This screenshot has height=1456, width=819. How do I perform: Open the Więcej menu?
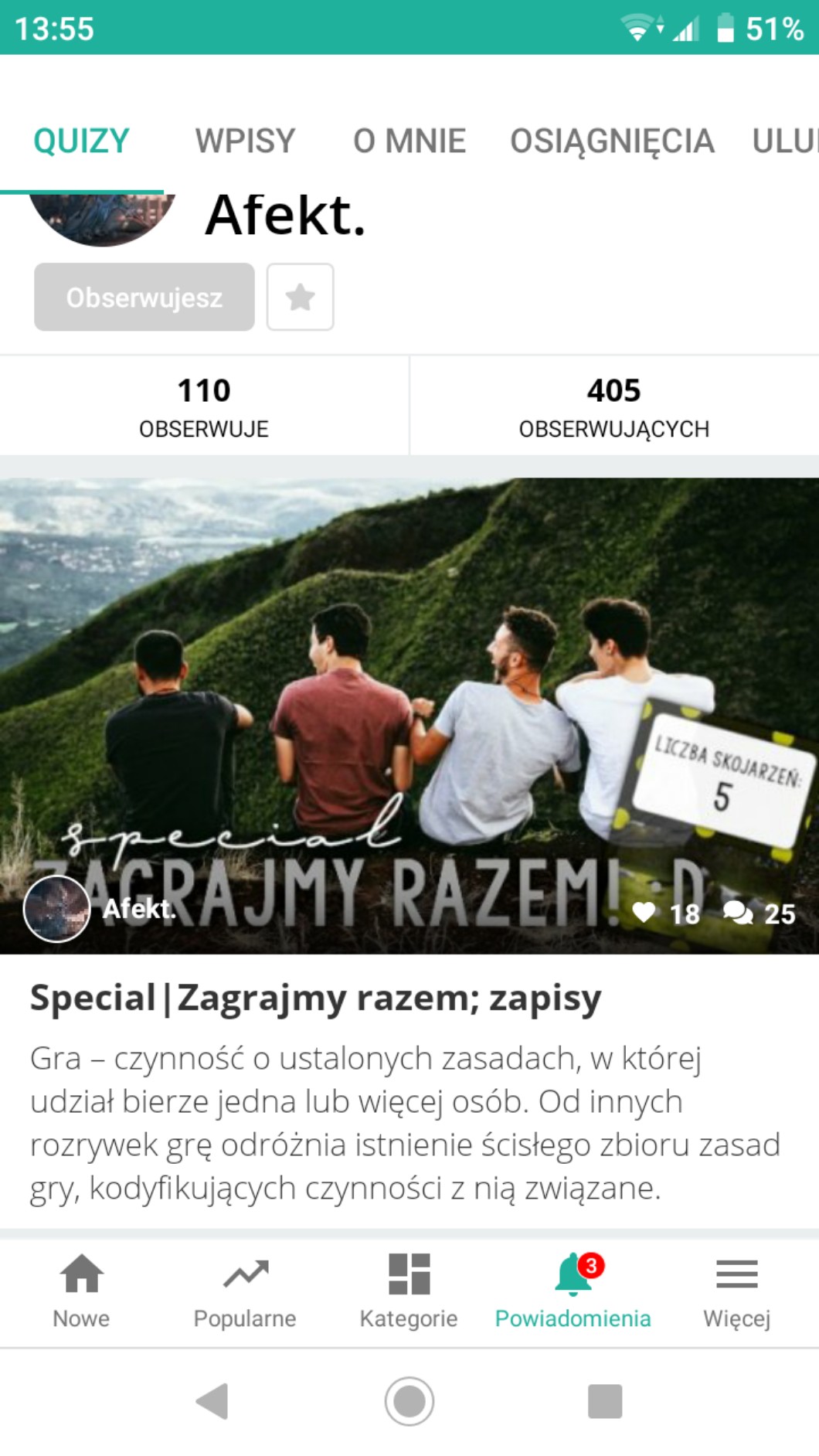tap(737, 1291)
